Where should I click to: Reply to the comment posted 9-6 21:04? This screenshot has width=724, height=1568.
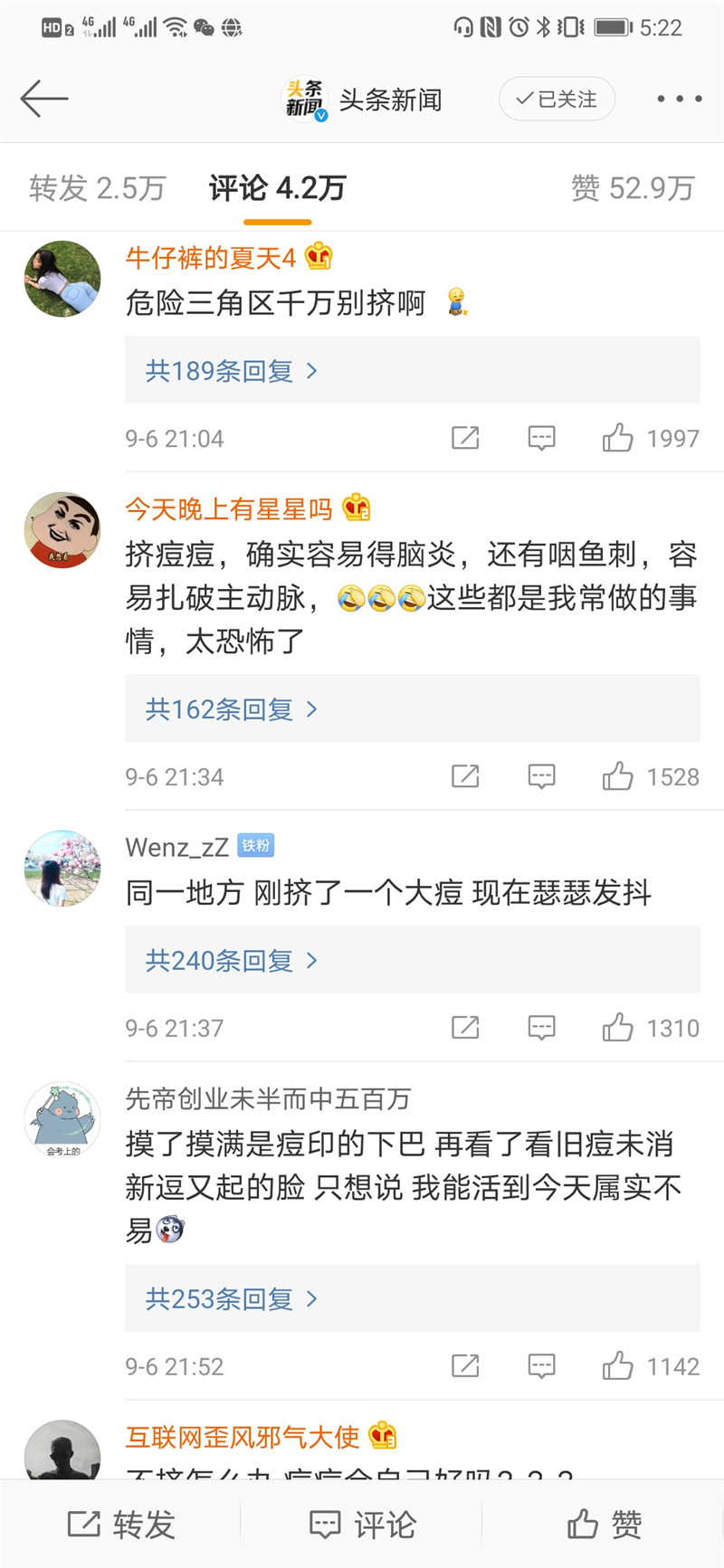[541, 439]
